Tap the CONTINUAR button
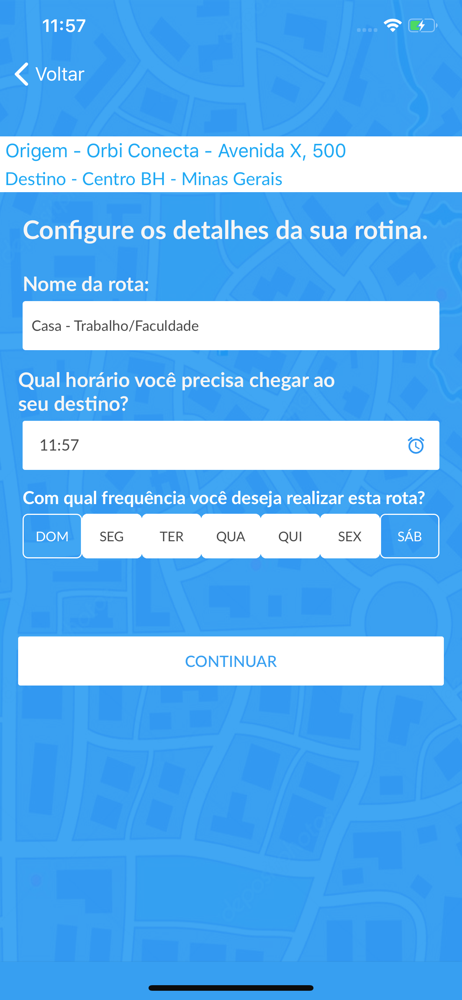The image size is (462, 1000). point(231,661)
